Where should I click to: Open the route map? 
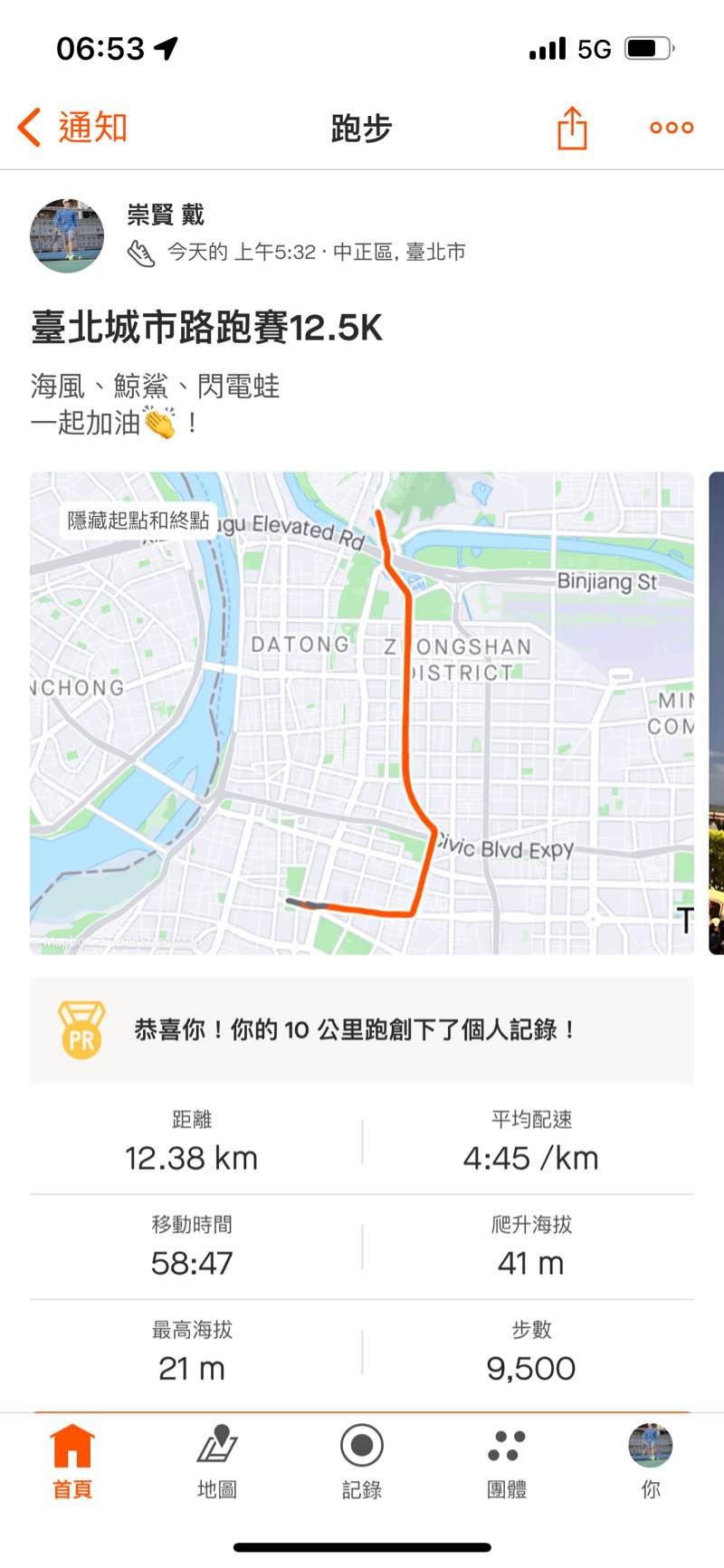click(362, 724)
